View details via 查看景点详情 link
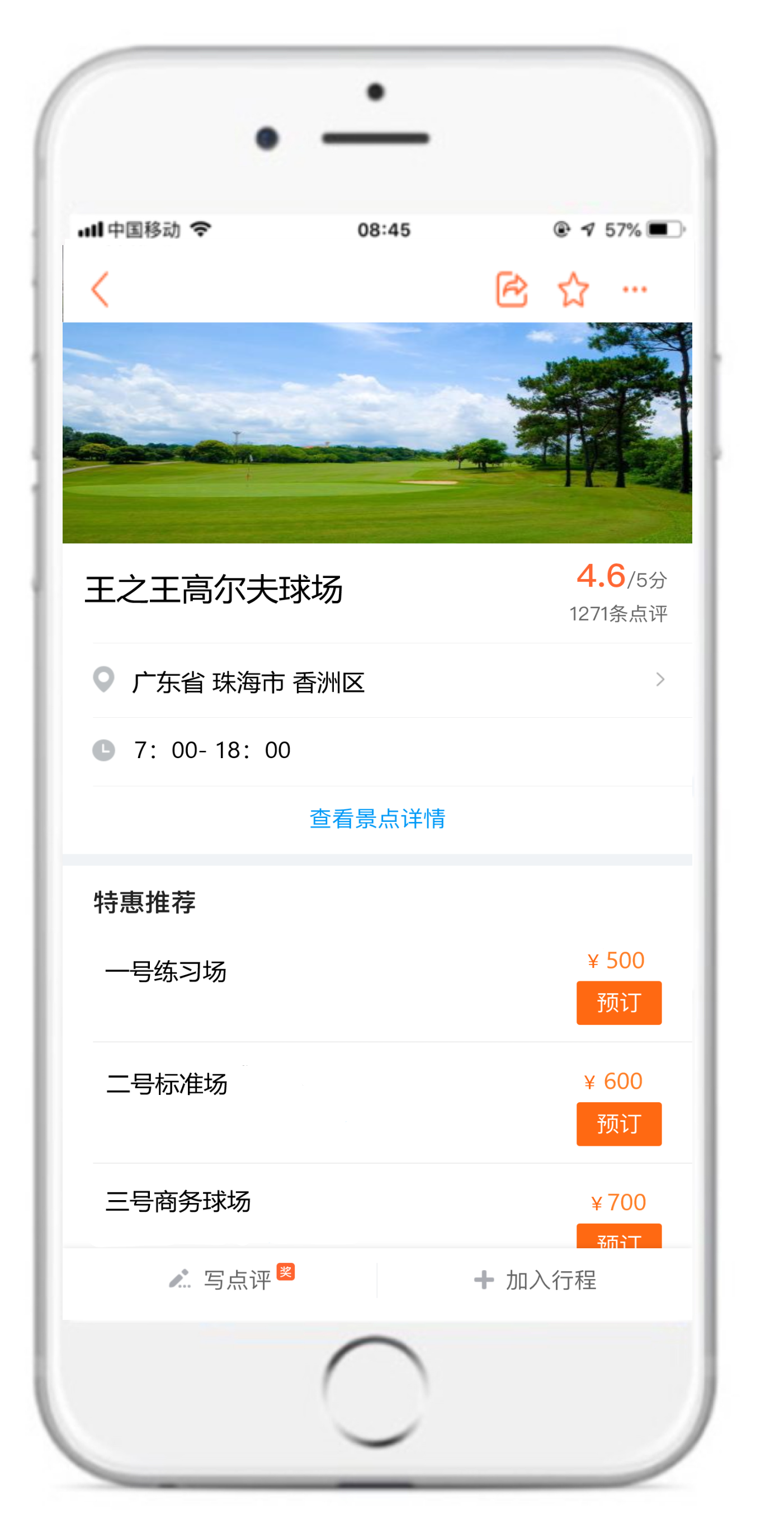The width and height of the screenshot is (784, 1528). click(377, 819)
